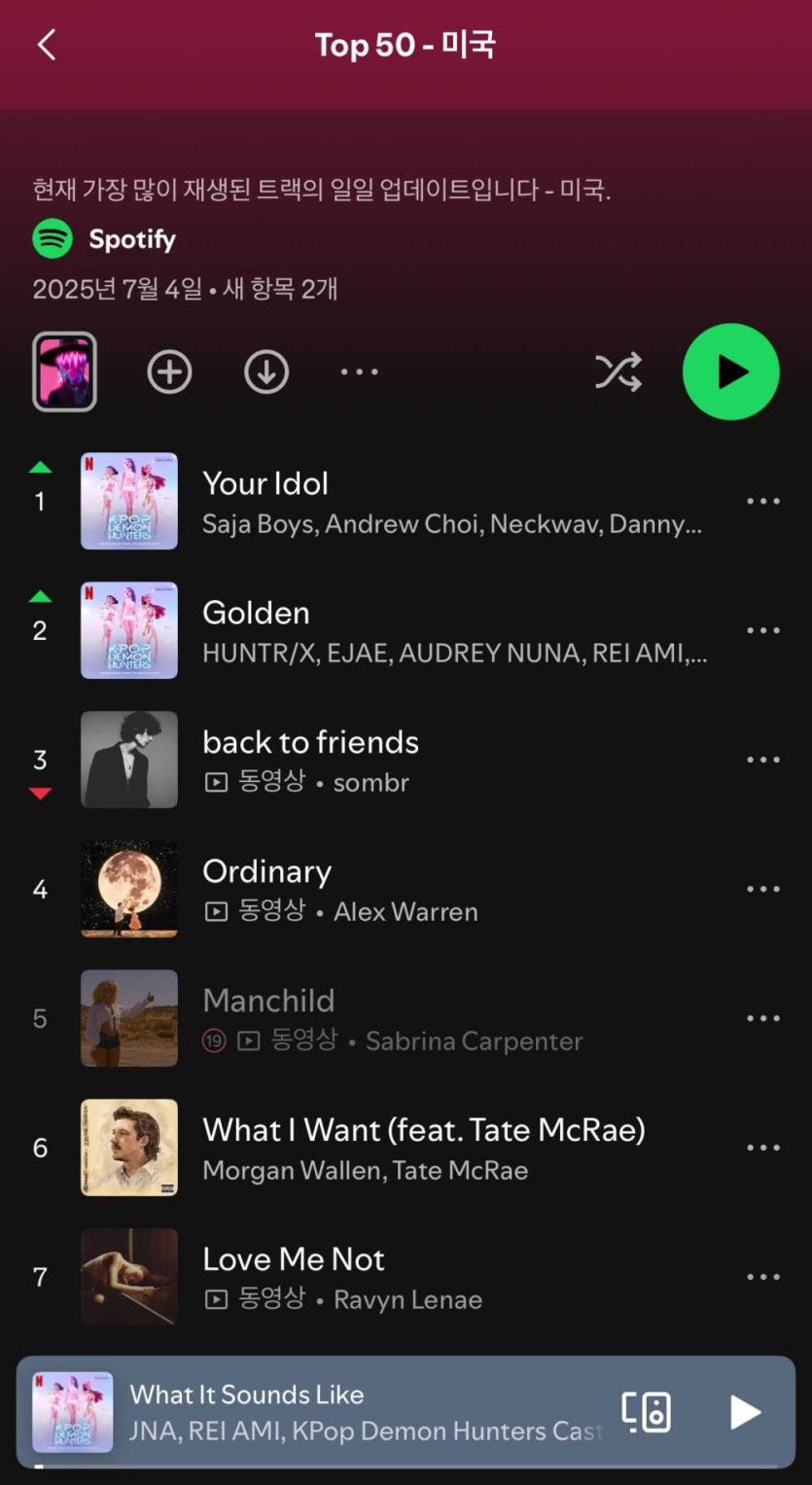The height and width of the screenshot is (1485, 812).
Task: Select Manchild by Sabrina Carpenter
Action: (x=389, y=1018)
